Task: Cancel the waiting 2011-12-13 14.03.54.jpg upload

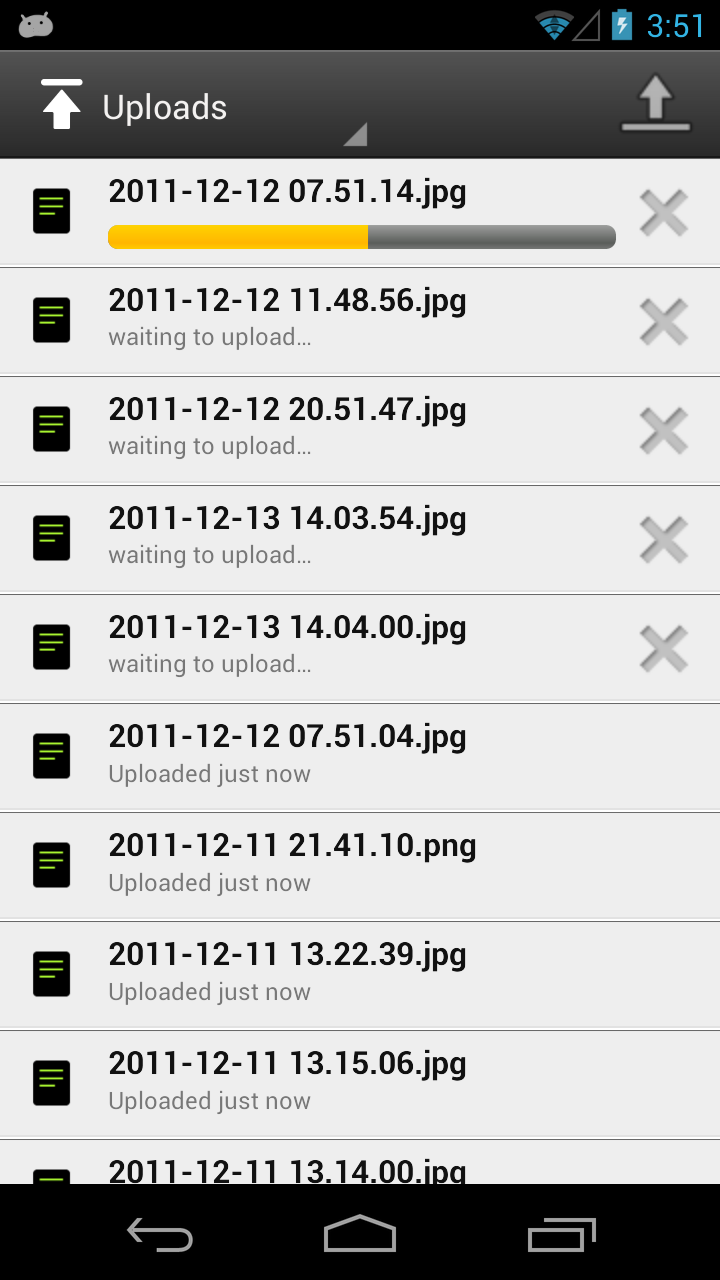Action: click(x=663, y=540)
